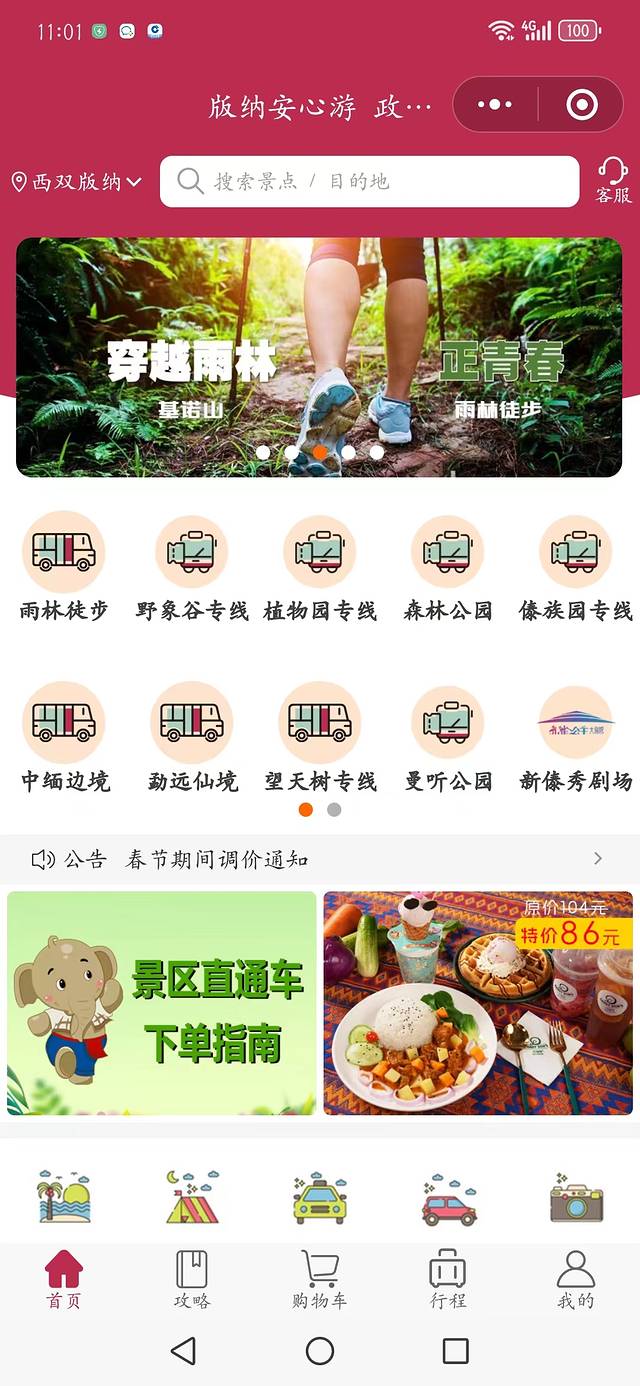Open the 景区直通车下单指南 card
Image resolution: width=640 pixels, height=1386 pixels.
pos(162,1003)
